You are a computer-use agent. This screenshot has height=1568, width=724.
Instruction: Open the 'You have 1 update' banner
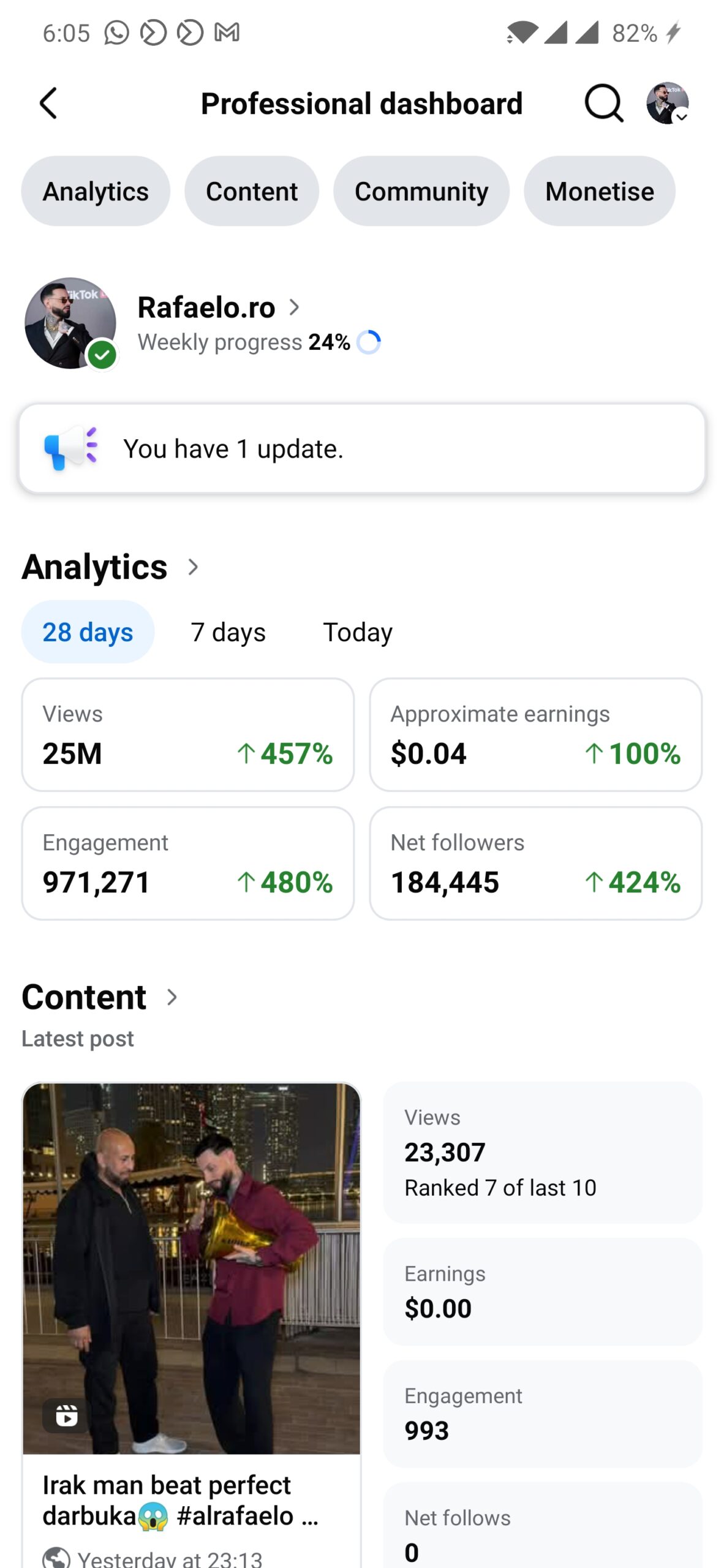[361, 448]
